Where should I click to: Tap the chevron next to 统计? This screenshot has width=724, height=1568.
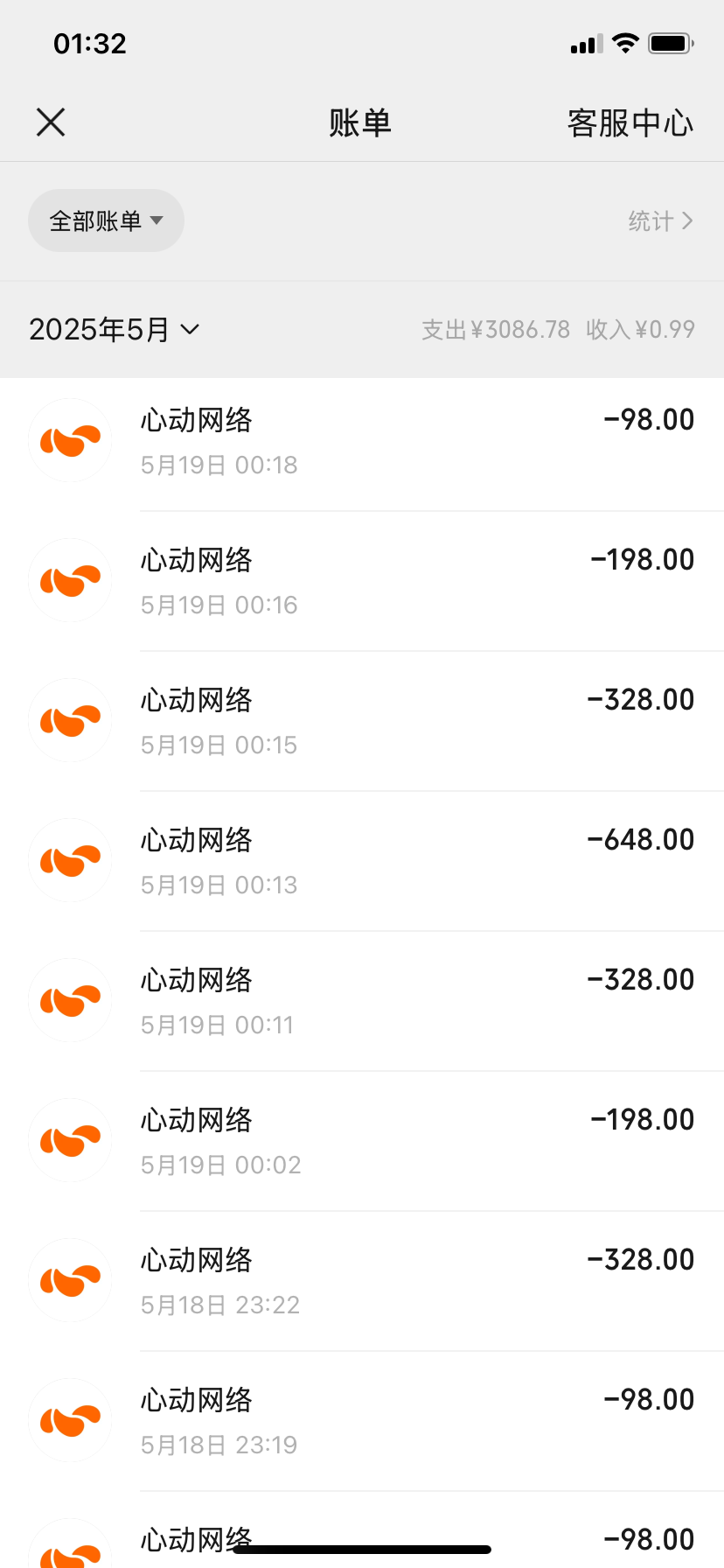click(688, 220)
